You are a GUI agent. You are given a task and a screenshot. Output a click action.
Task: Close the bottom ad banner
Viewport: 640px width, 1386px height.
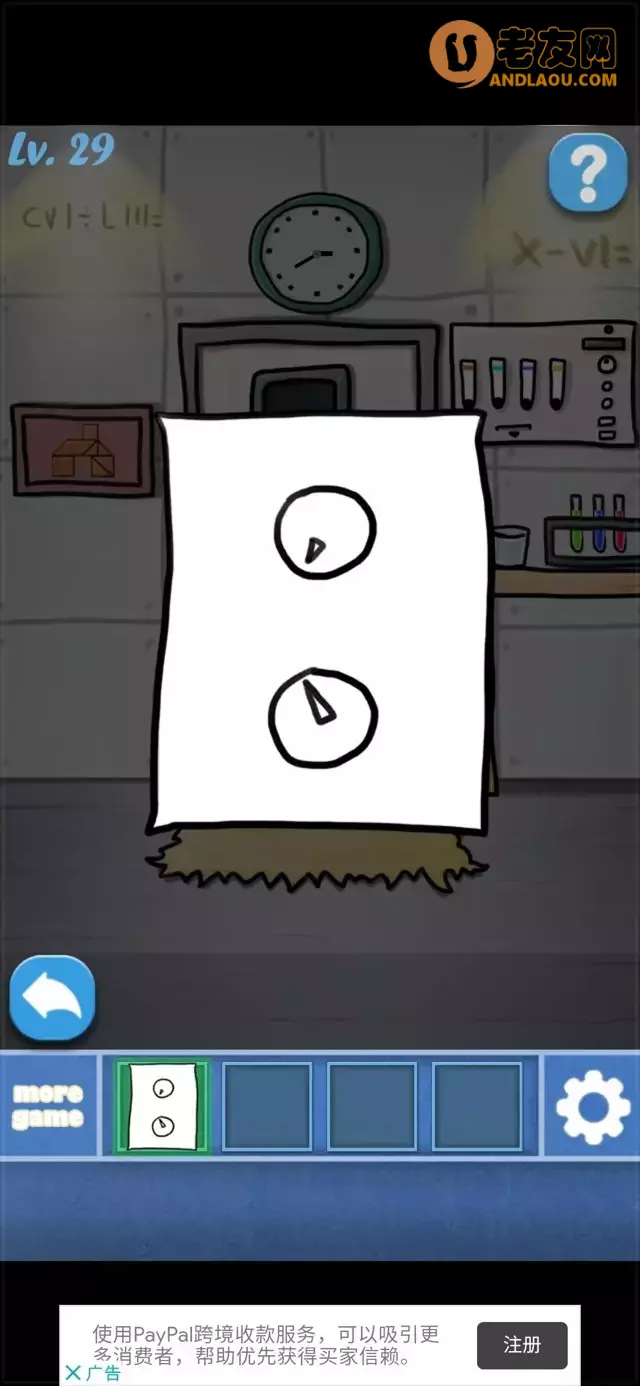pyautogui.click(x=73, y=1373)
